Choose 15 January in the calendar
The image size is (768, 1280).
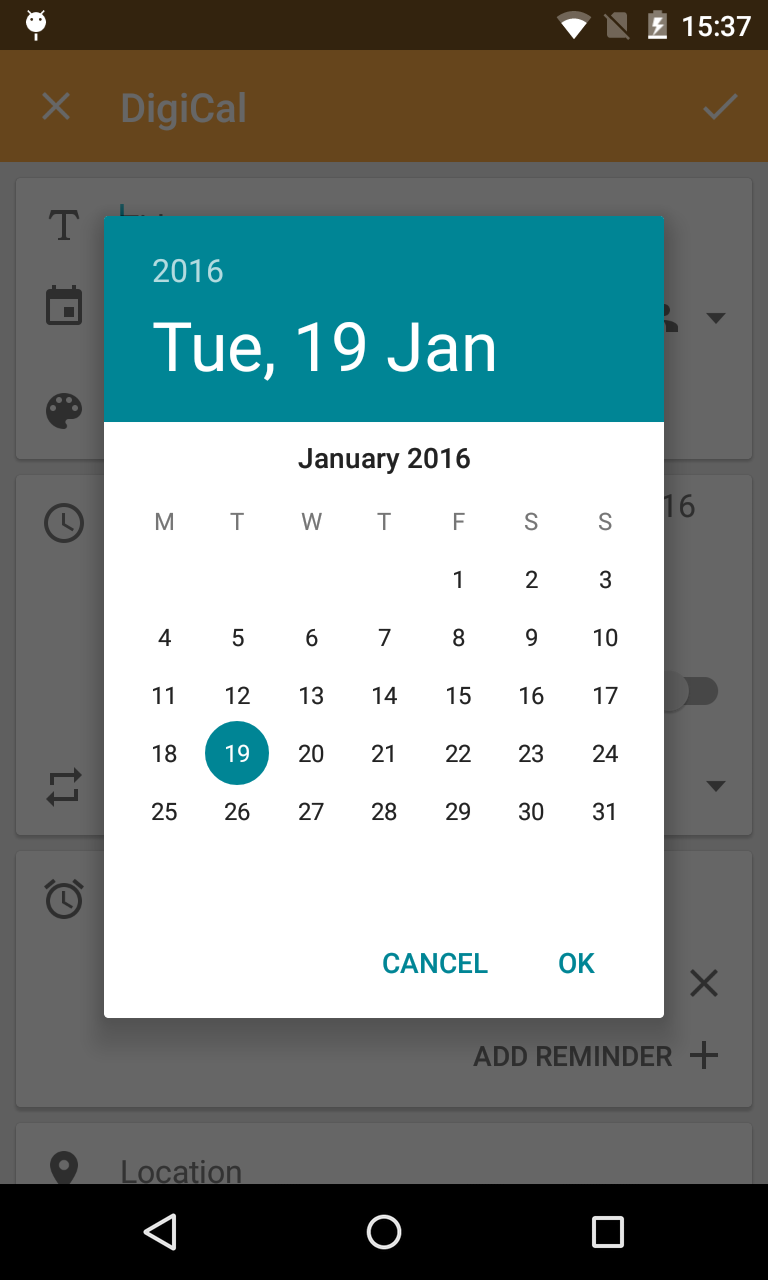[458, 696]
